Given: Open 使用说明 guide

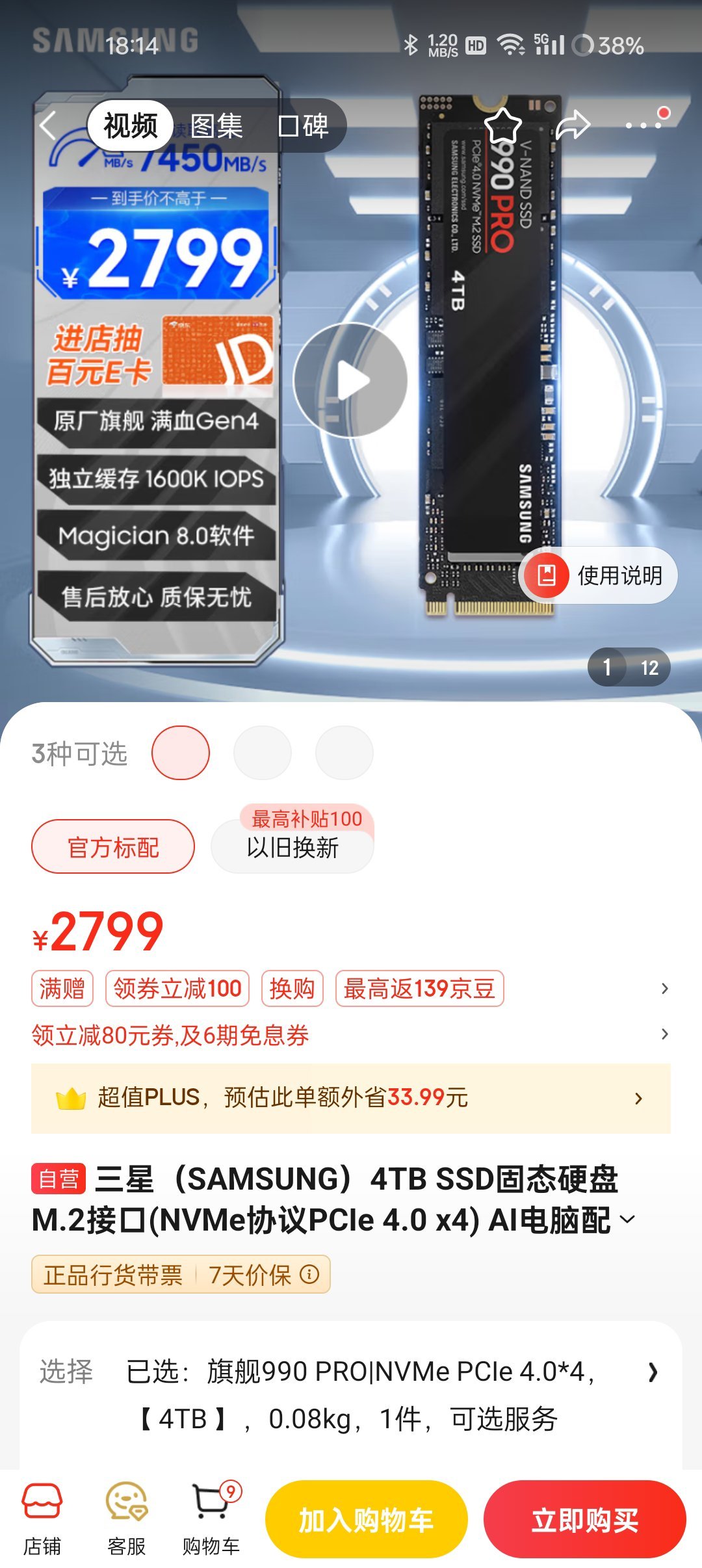Looking at the screenshot, I should [598, 575].
